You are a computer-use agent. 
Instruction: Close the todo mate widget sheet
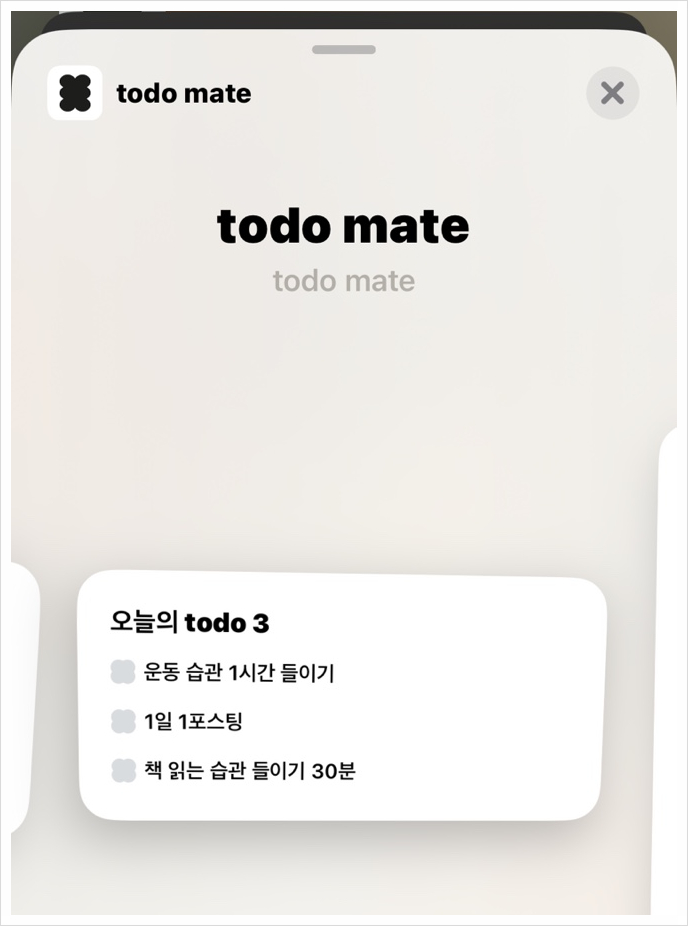[612, 93]
